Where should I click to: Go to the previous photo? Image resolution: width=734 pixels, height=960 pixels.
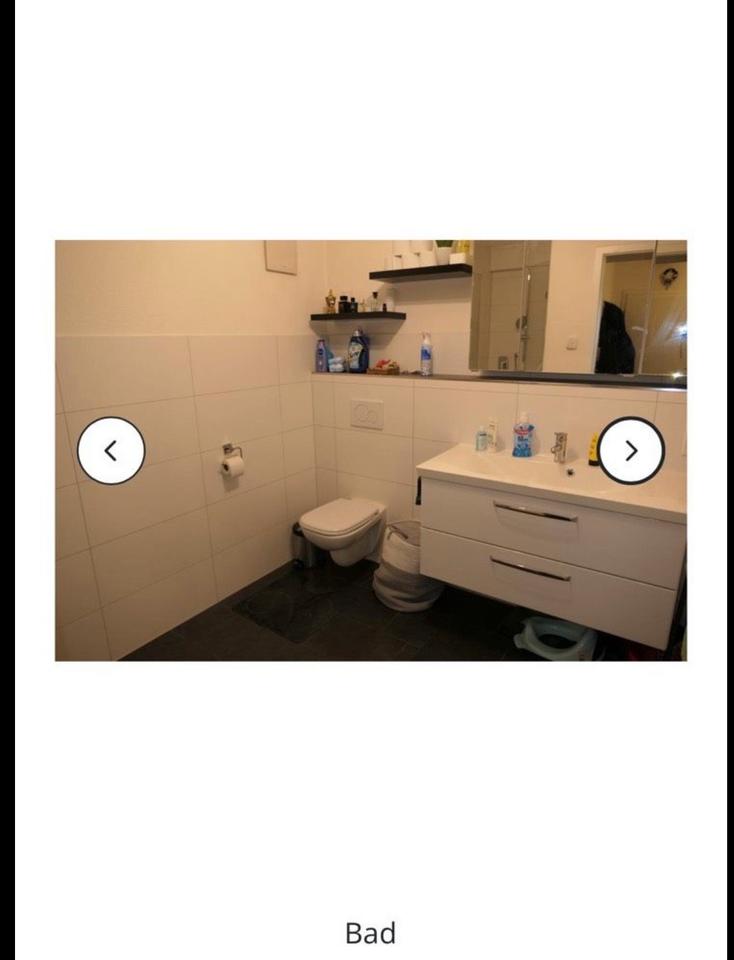(x=111, y=451)
